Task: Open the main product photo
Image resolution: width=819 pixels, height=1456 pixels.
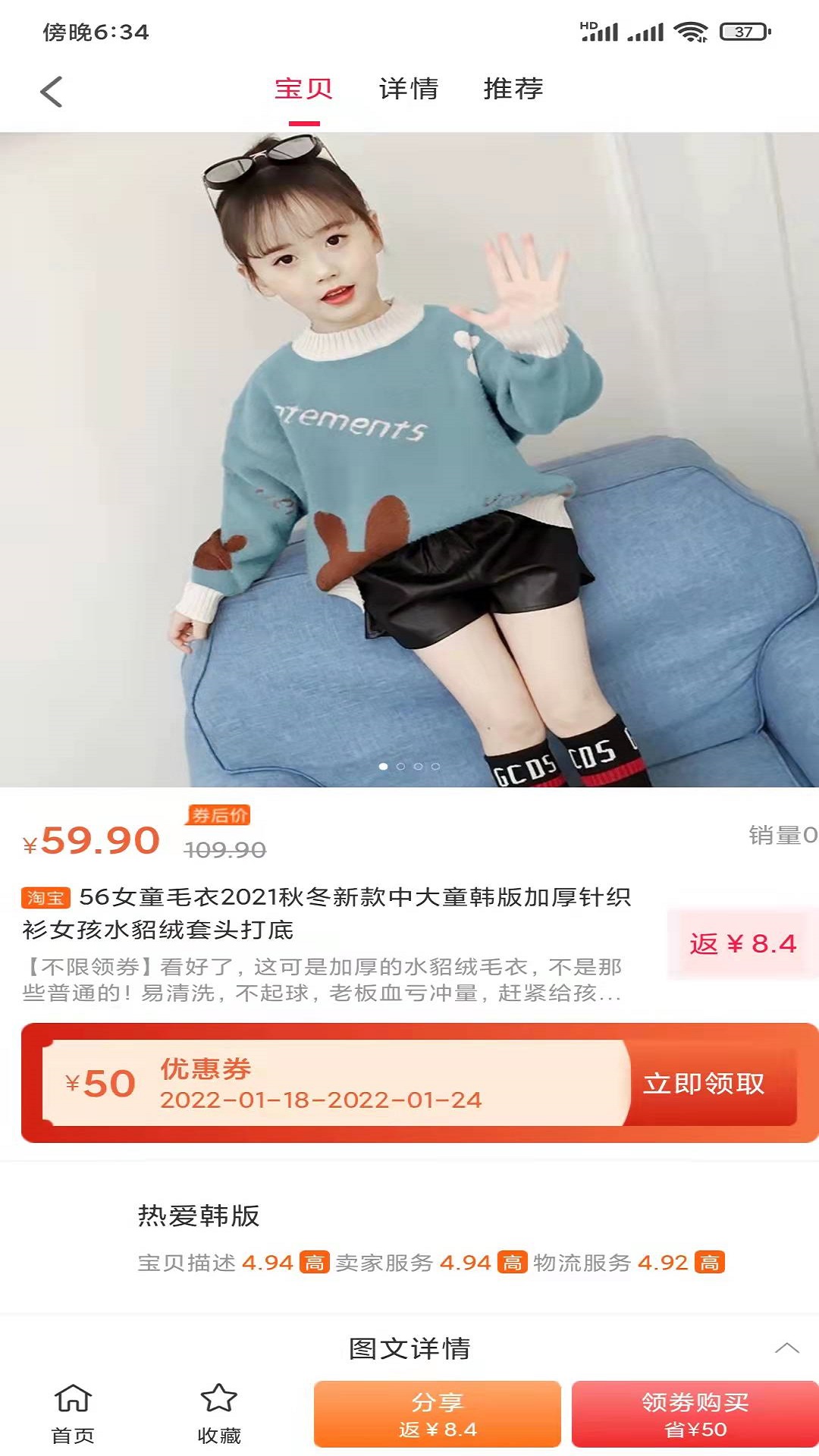Action: point(409,460)
